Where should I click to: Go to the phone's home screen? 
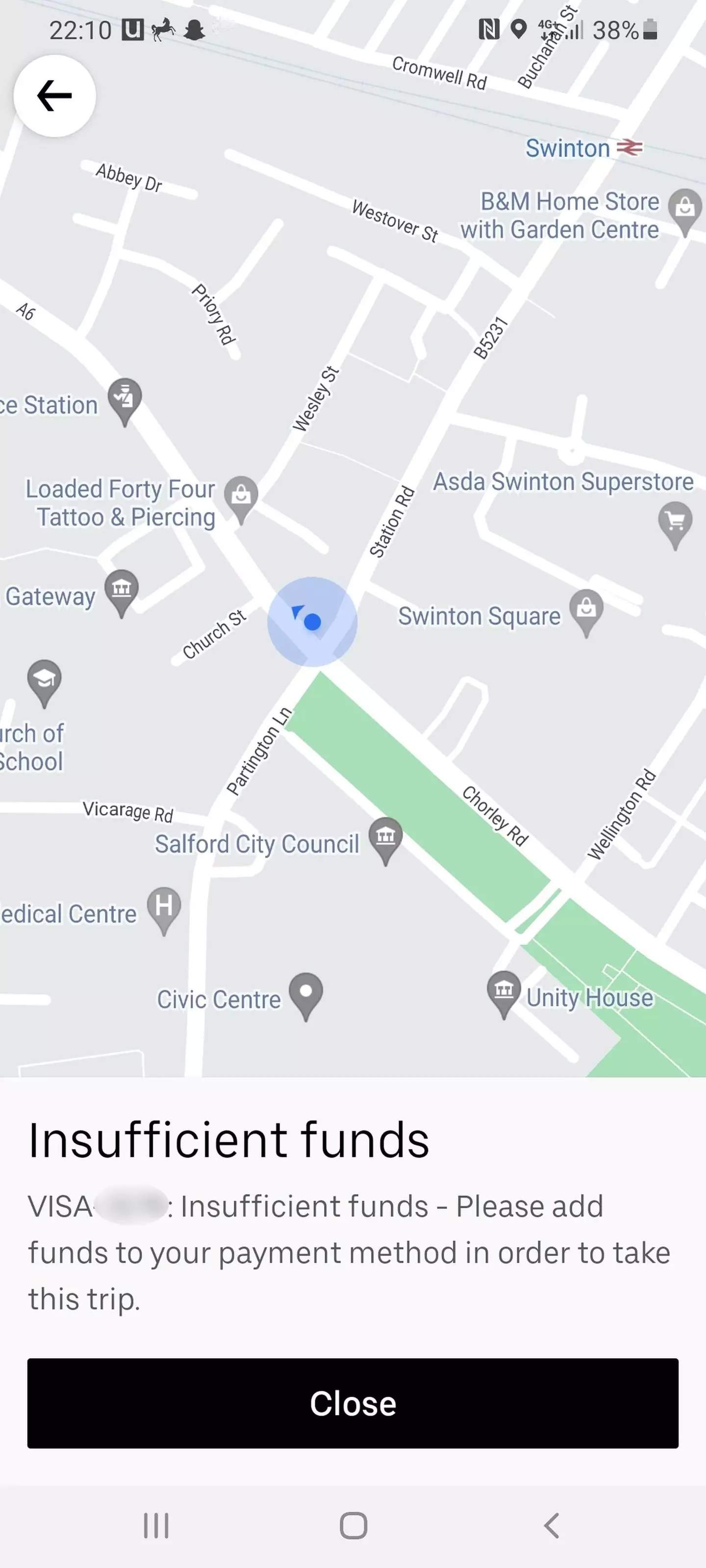coord(353,1525)
